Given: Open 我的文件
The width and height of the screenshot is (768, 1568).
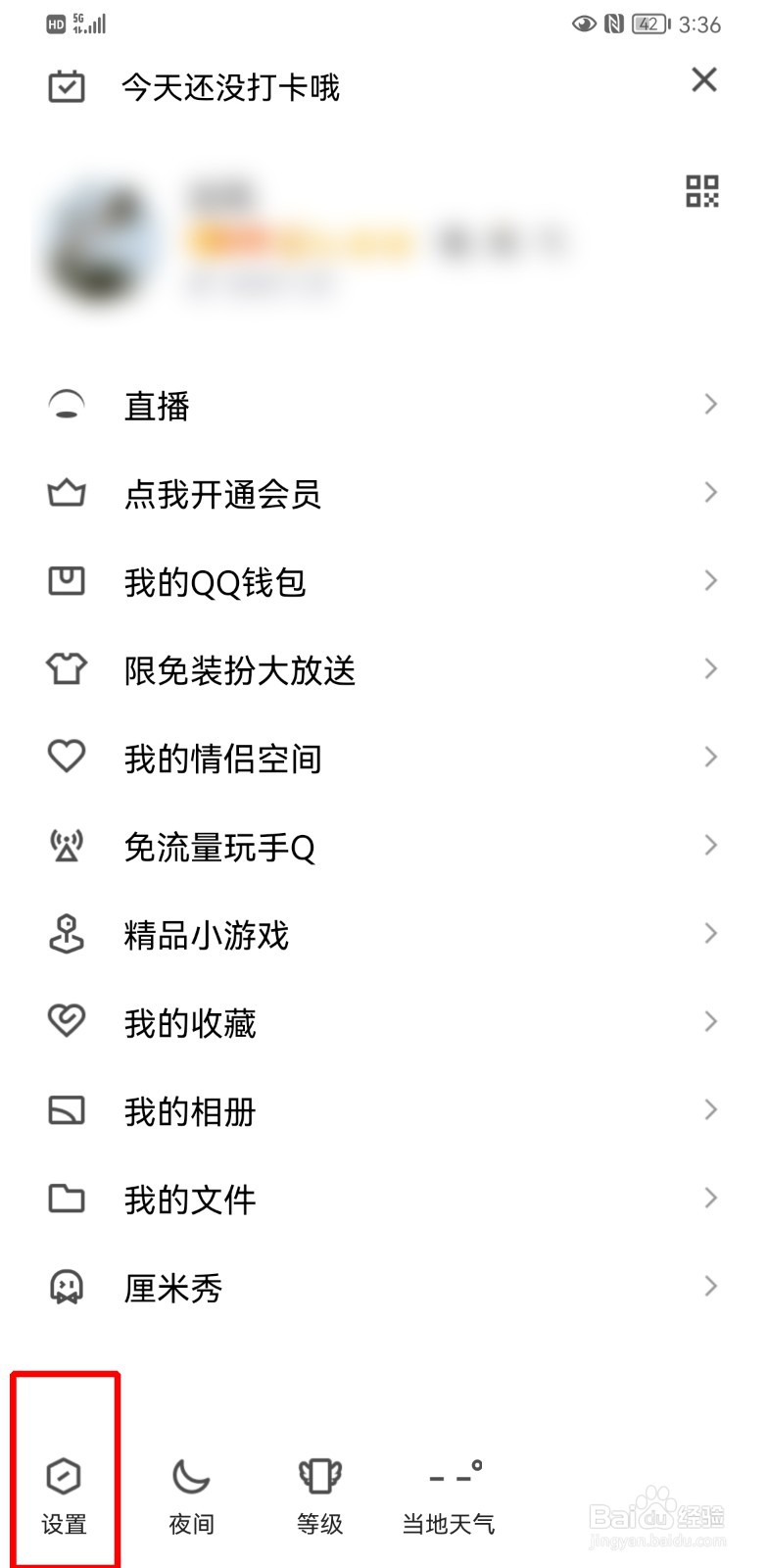Looking at the screenshot, I should tap(384, 1199).
